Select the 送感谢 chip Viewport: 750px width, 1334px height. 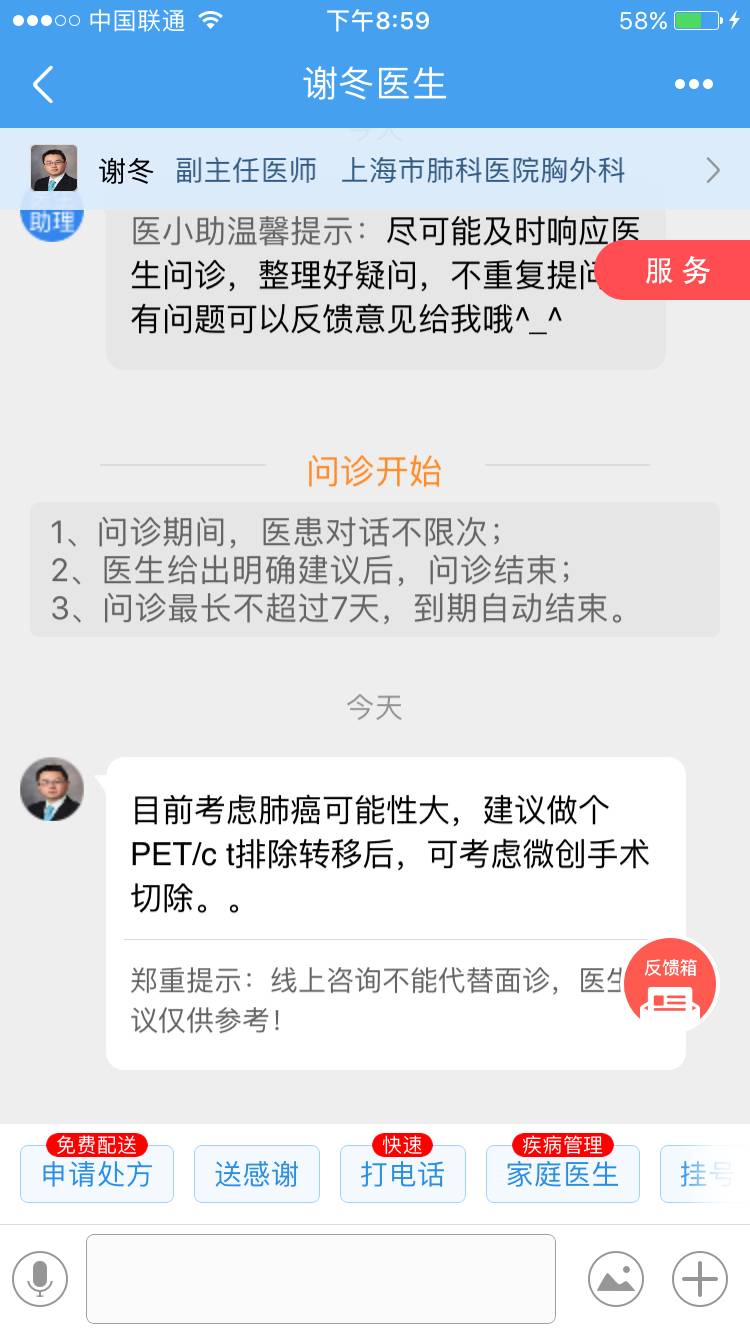[x=256, y=1173]
